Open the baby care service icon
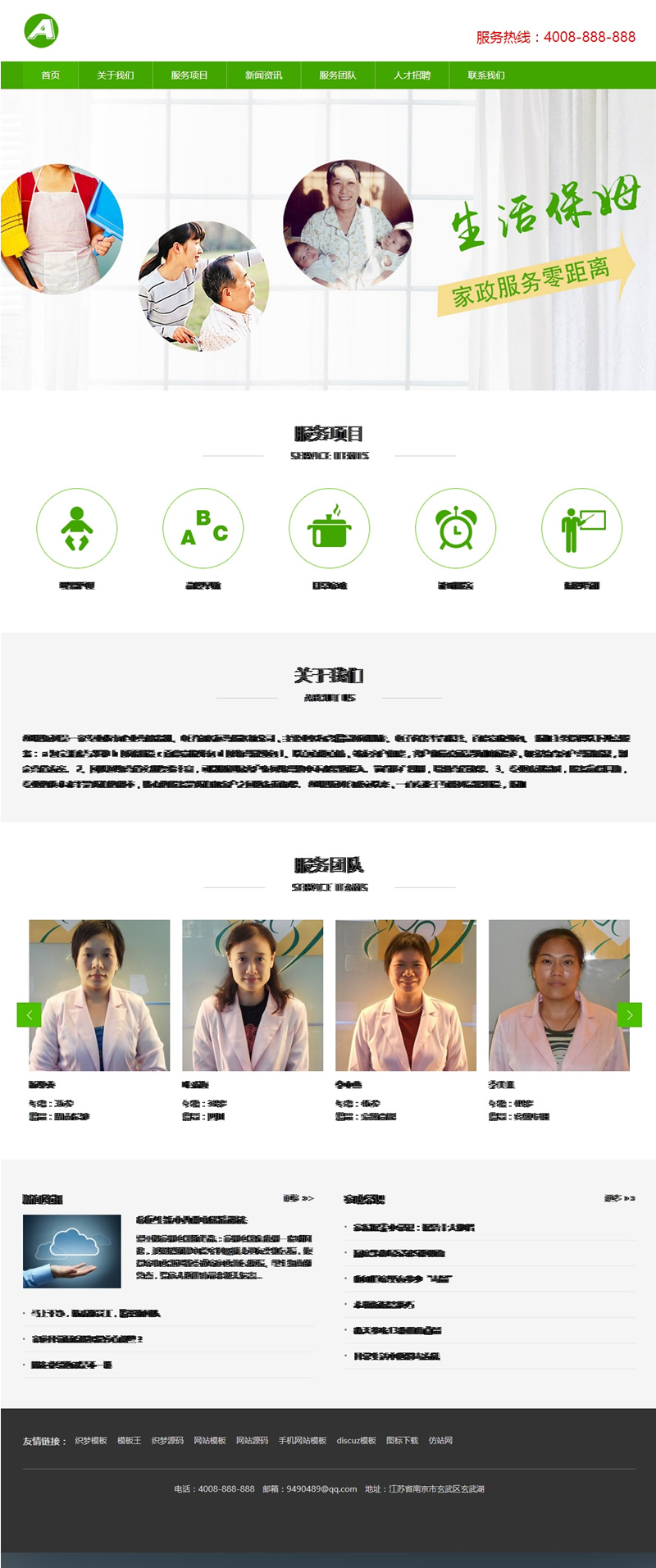This screenshot has height=1568, width=656. pos(77,528)
